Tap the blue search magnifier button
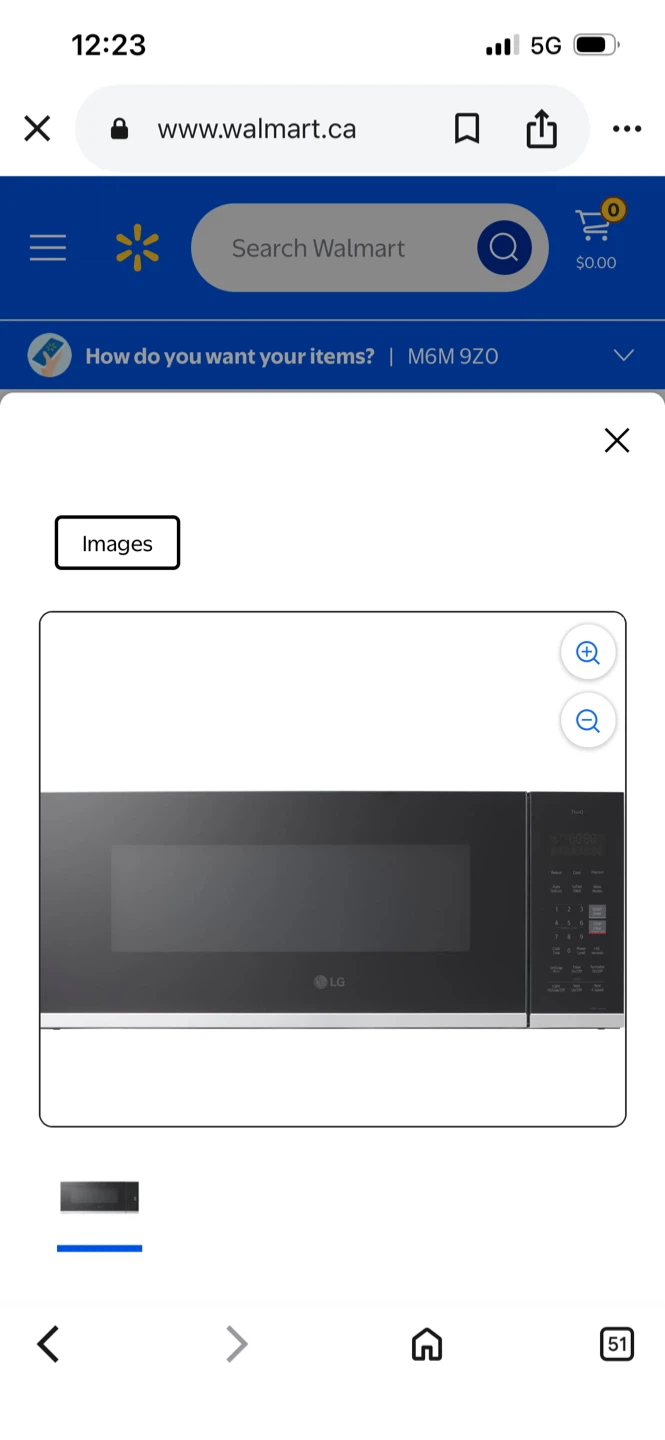665x1440 pixels. pyautogui.click(x=503, y=247)
